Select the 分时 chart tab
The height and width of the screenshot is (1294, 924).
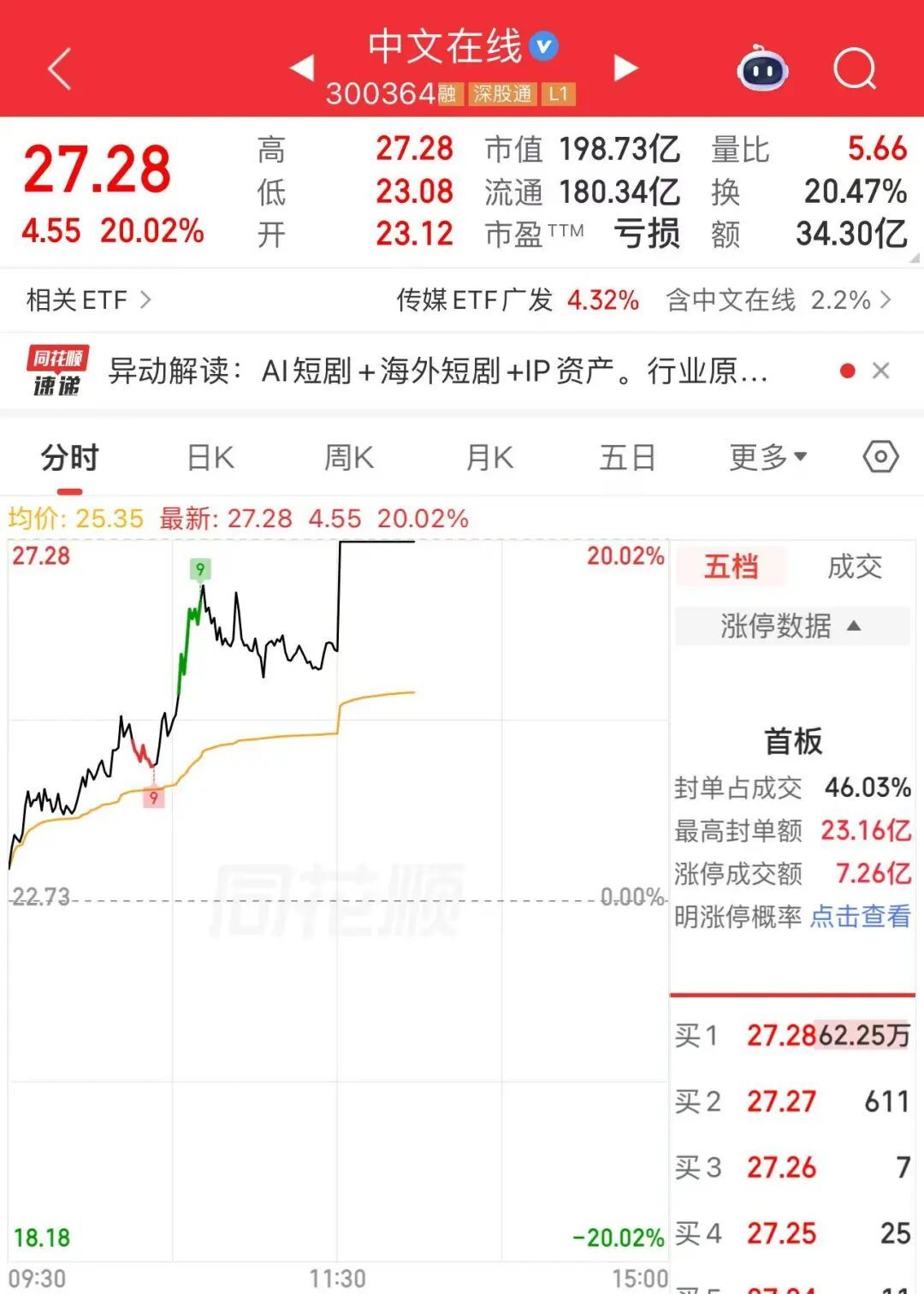70,458
